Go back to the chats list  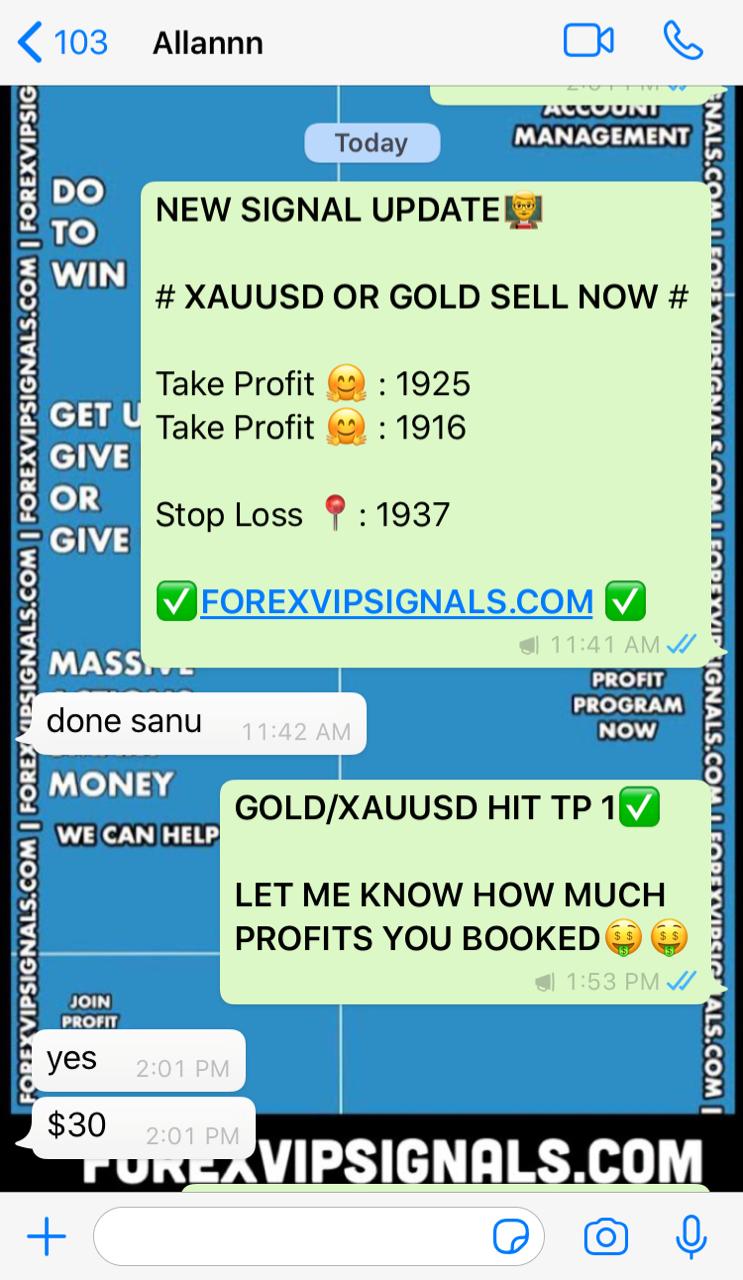tap(62, 43)
